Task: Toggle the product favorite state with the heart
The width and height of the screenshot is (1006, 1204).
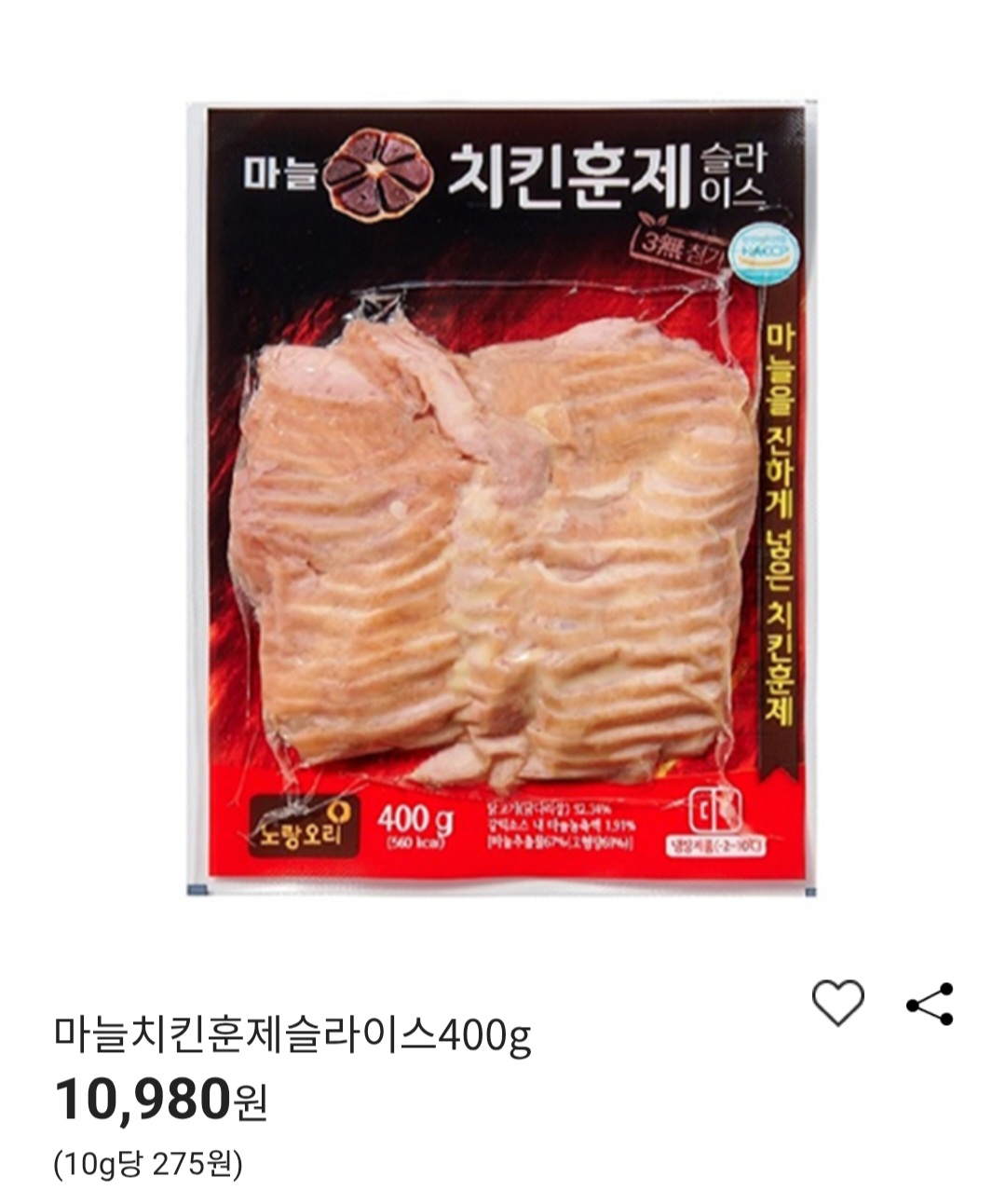Action: (839, 1006)
